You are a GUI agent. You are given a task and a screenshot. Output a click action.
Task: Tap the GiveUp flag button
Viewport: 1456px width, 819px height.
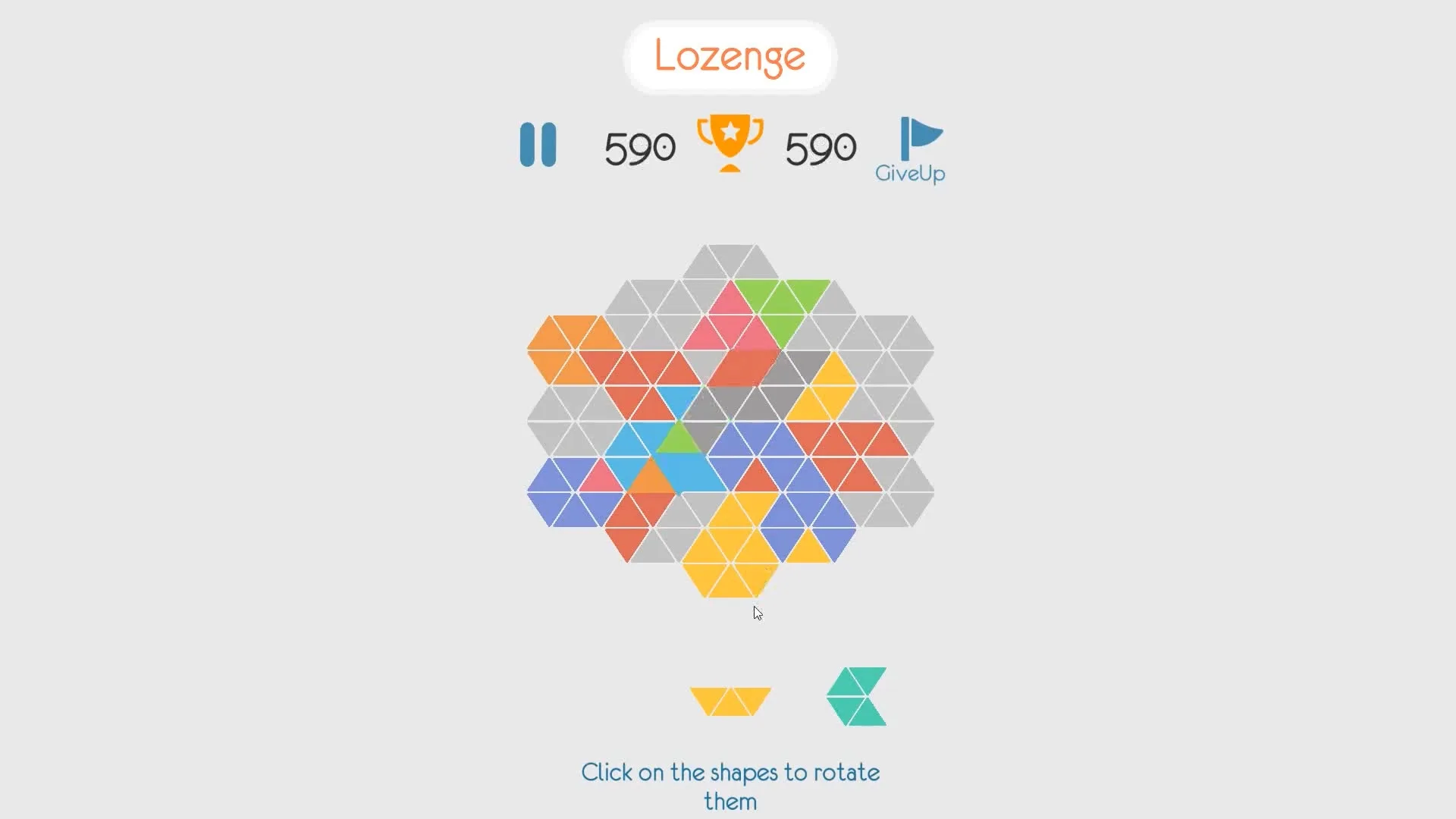(910, 149)
